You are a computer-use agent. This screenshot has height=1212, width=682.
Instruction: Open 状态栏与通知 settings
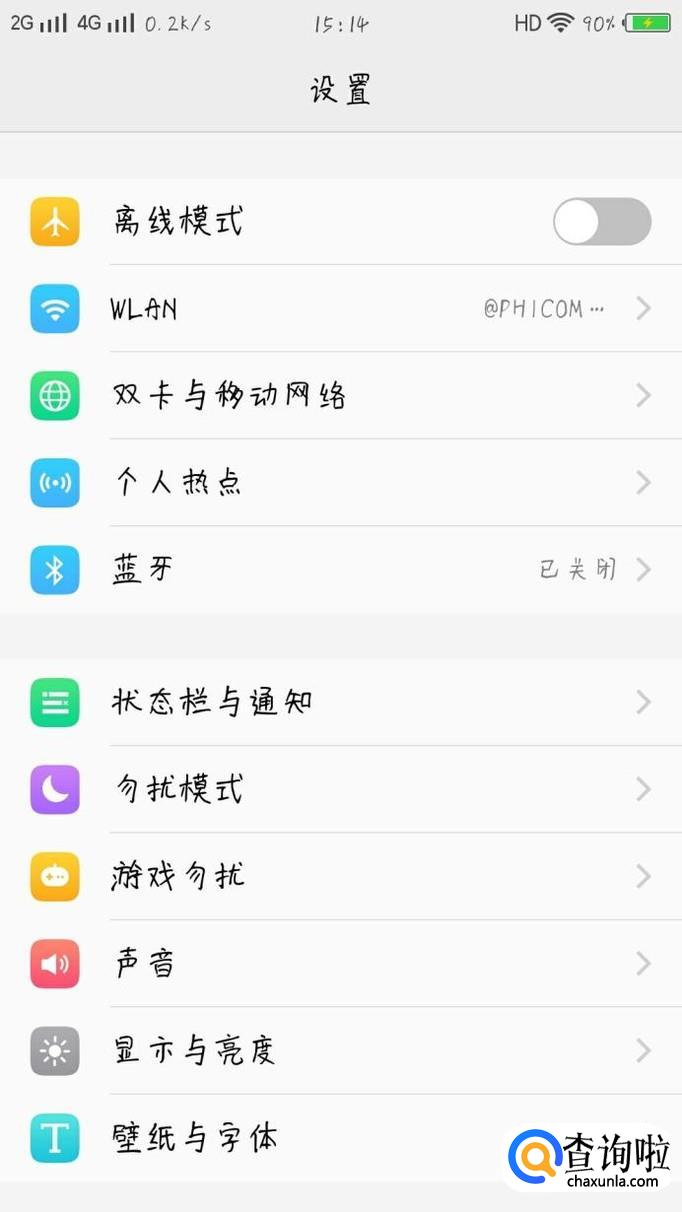tap(340, 702)
